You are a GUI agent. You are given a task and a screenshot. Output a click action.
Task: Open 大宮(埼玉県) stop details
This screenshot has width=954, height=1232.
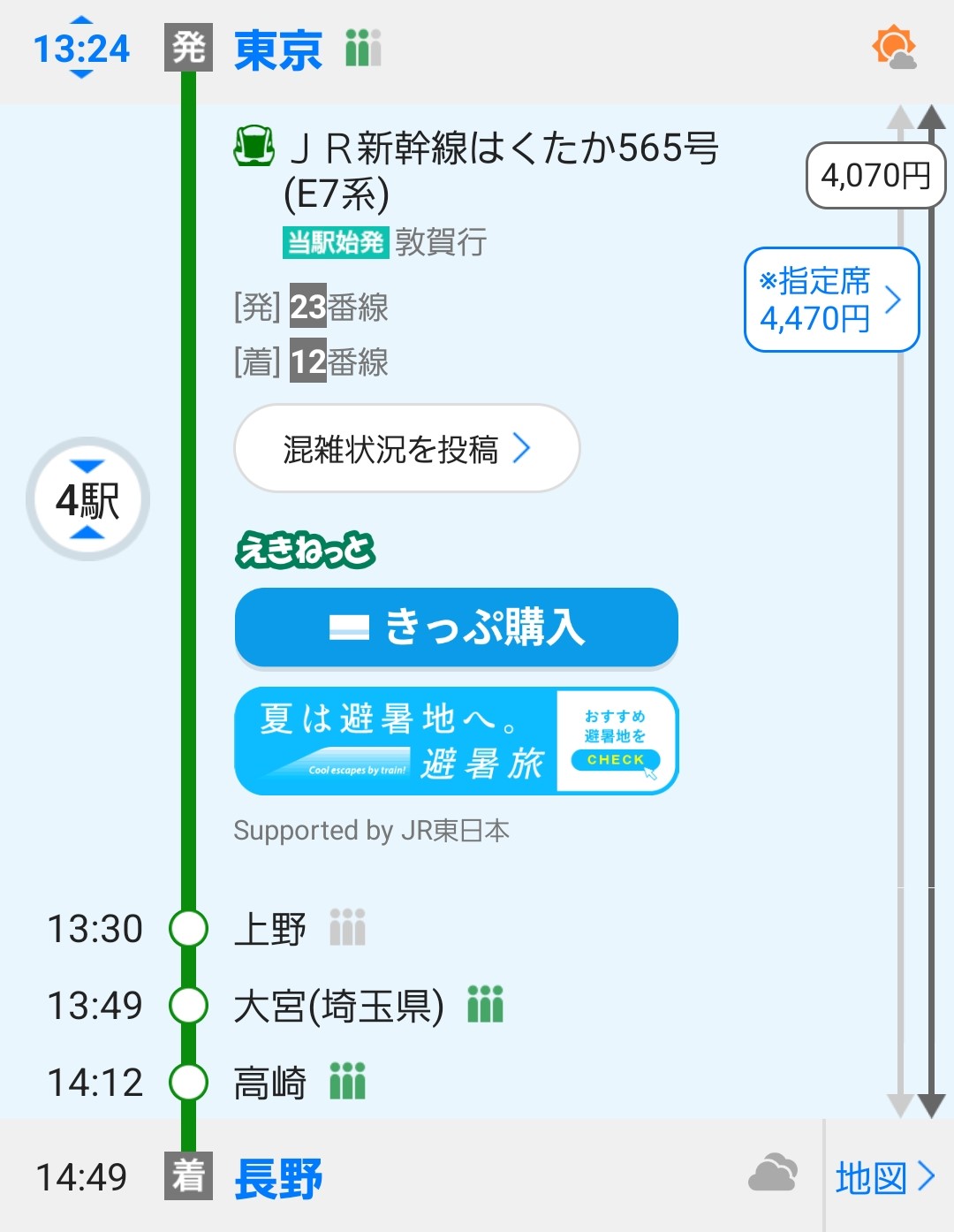[x=338, y=1006]
